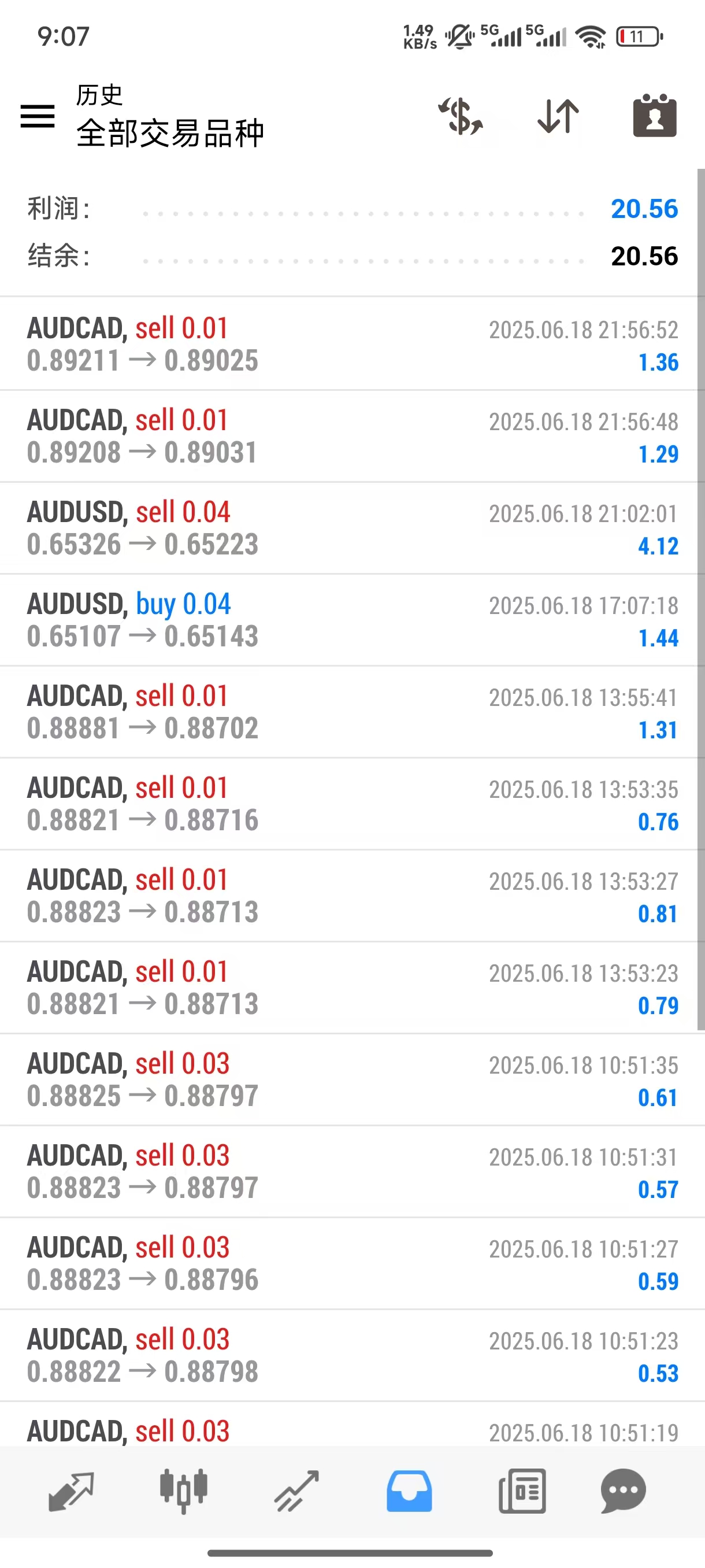Open the news tab
The width and height of the screenshot is (705, 1568).
coord(522,1491)
